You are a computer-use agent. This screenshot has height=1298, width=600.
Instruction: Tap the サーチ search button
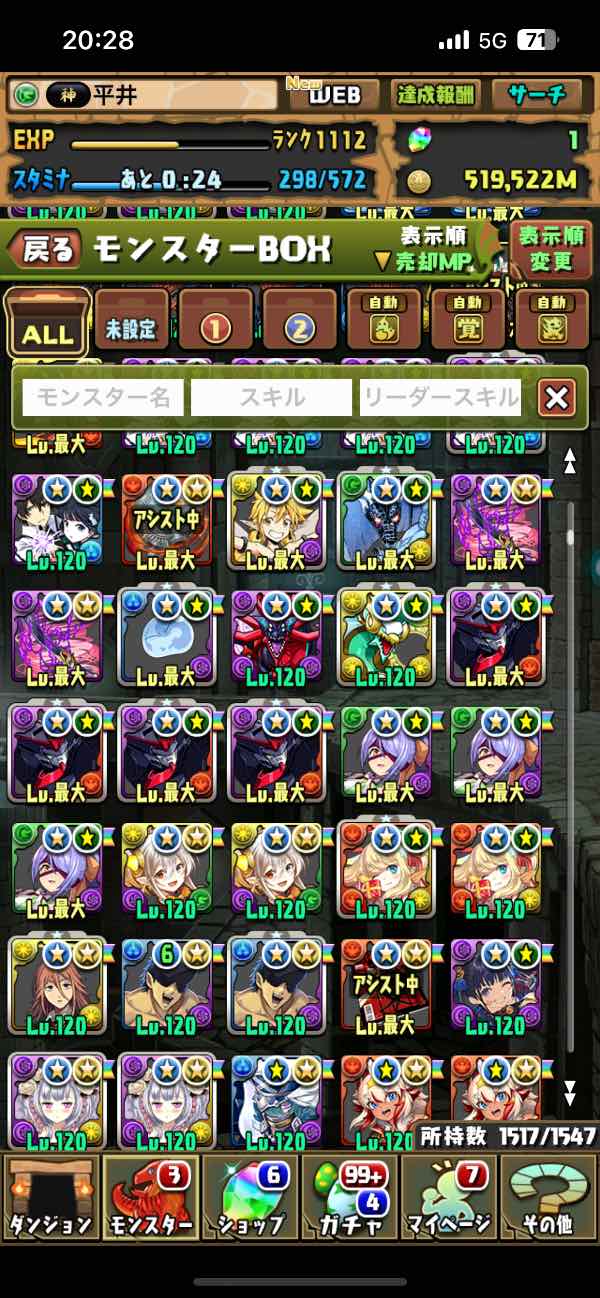[536, 96]
